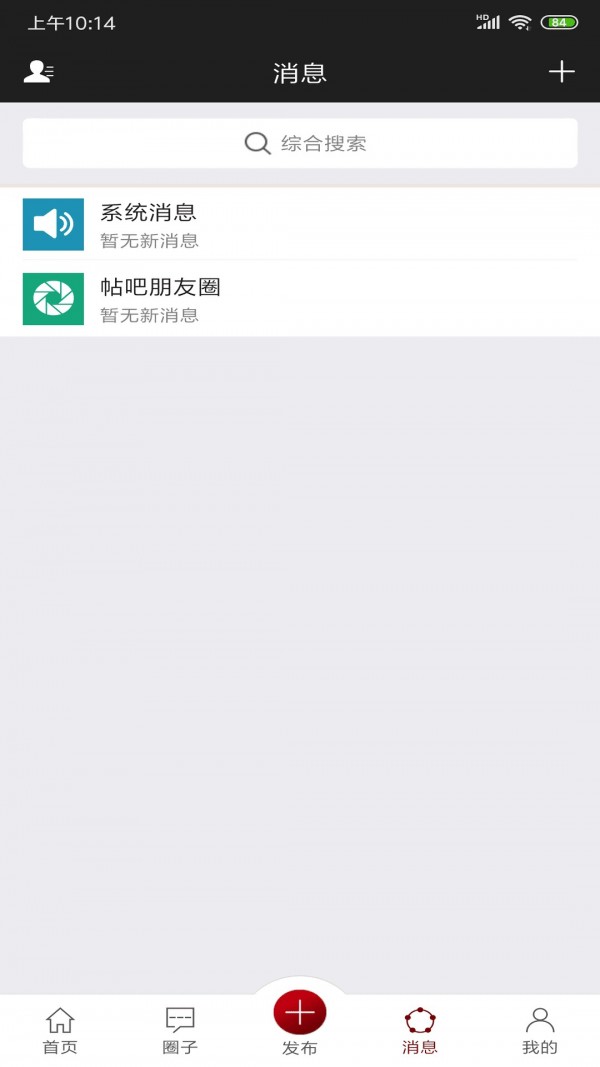Switch to the 圈子 tab

pyautogui.click(x=180, y=1030)
